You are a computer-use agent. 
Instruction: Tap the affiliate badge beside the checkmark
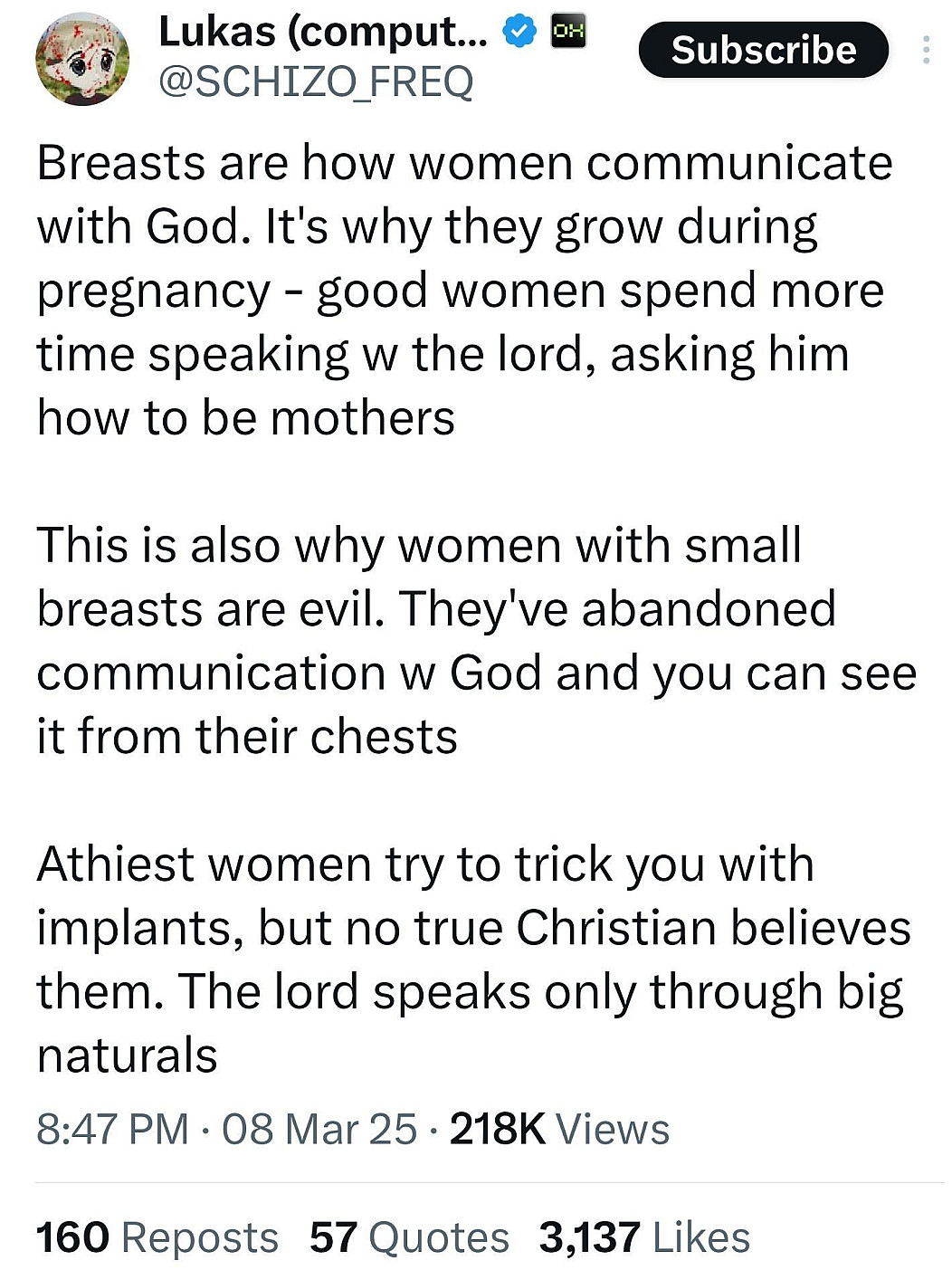[568, 32]
